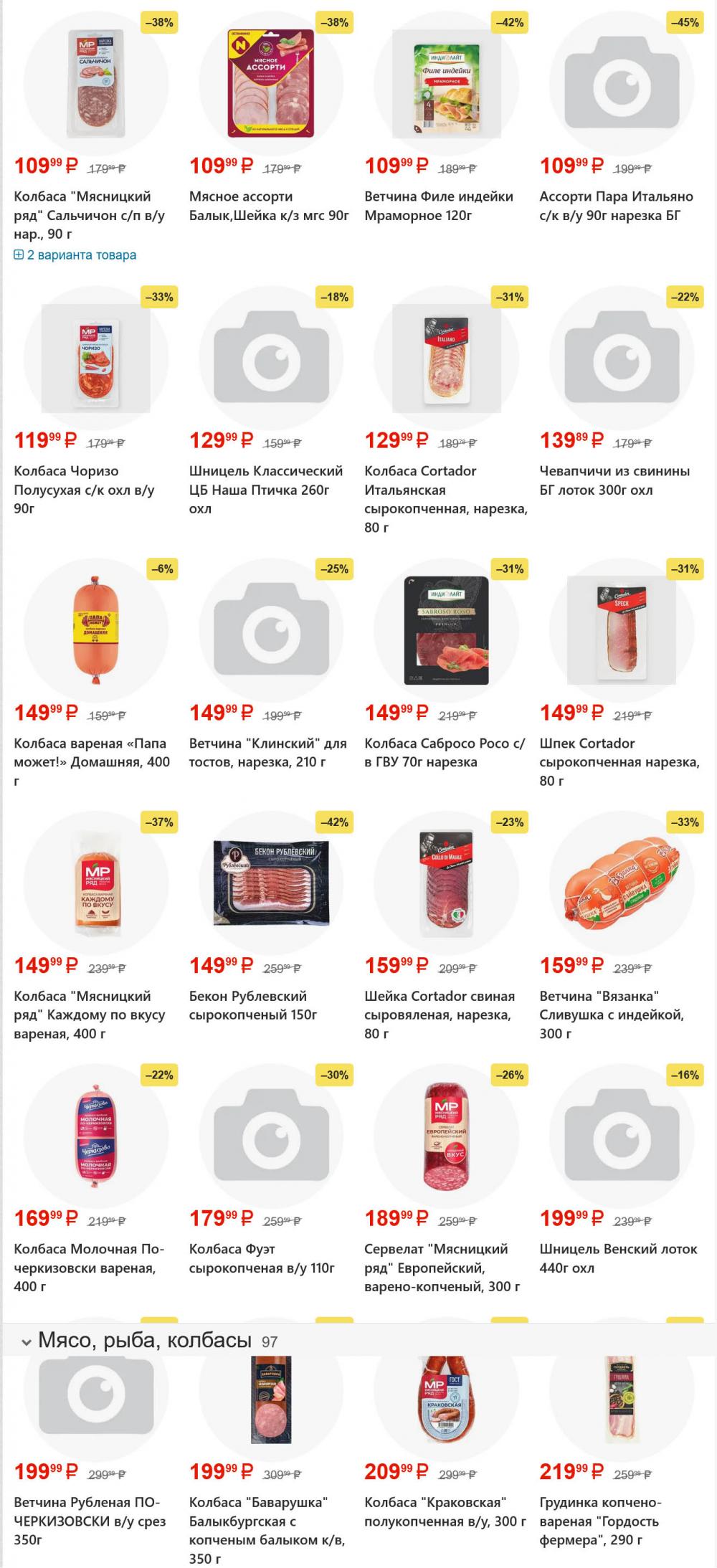Open the Сальчичон 'Мясницкий ряд' sausage product
The width and height of the screenshot is (717, 1568).
[x=89, y=214]
